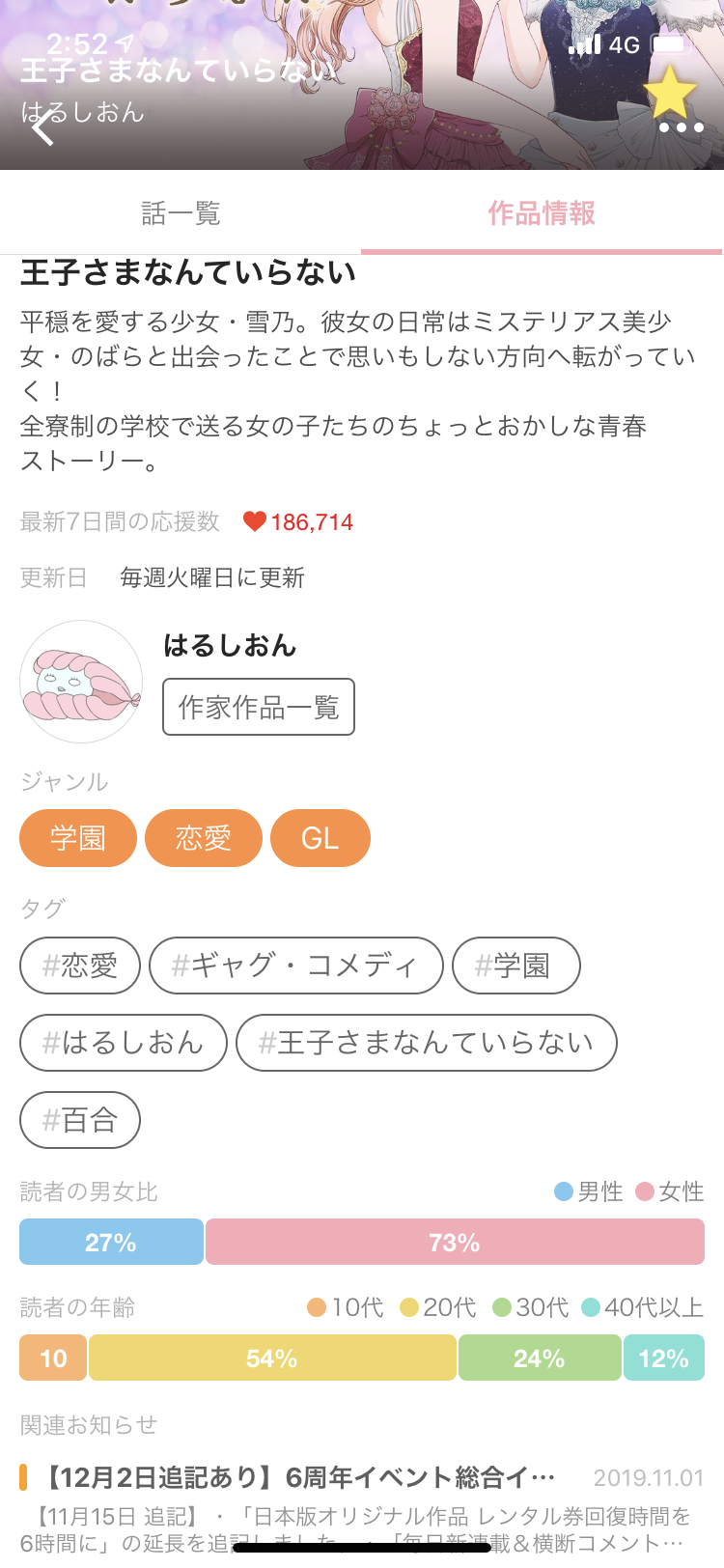This screenshot has height=1568, width=724.
Task: Open the #恋愛 tag
Action: tap(80, 966)
